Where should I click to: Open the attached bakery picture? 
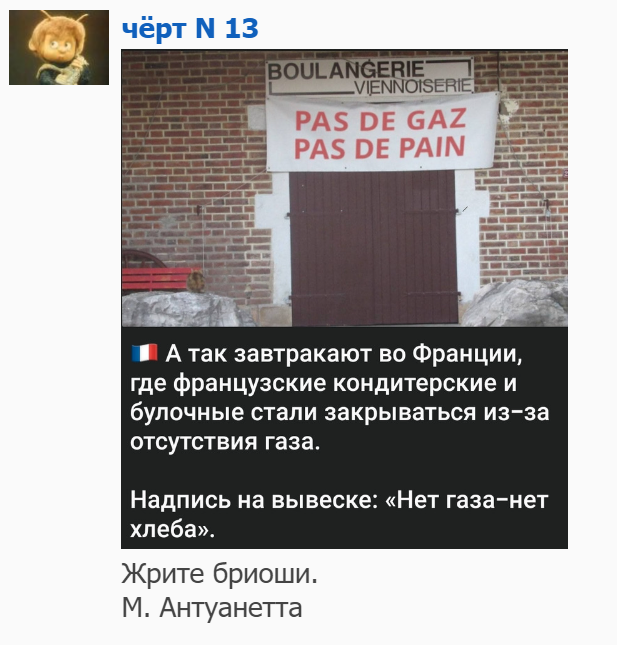pyautogui.click(x=344, y=188)
